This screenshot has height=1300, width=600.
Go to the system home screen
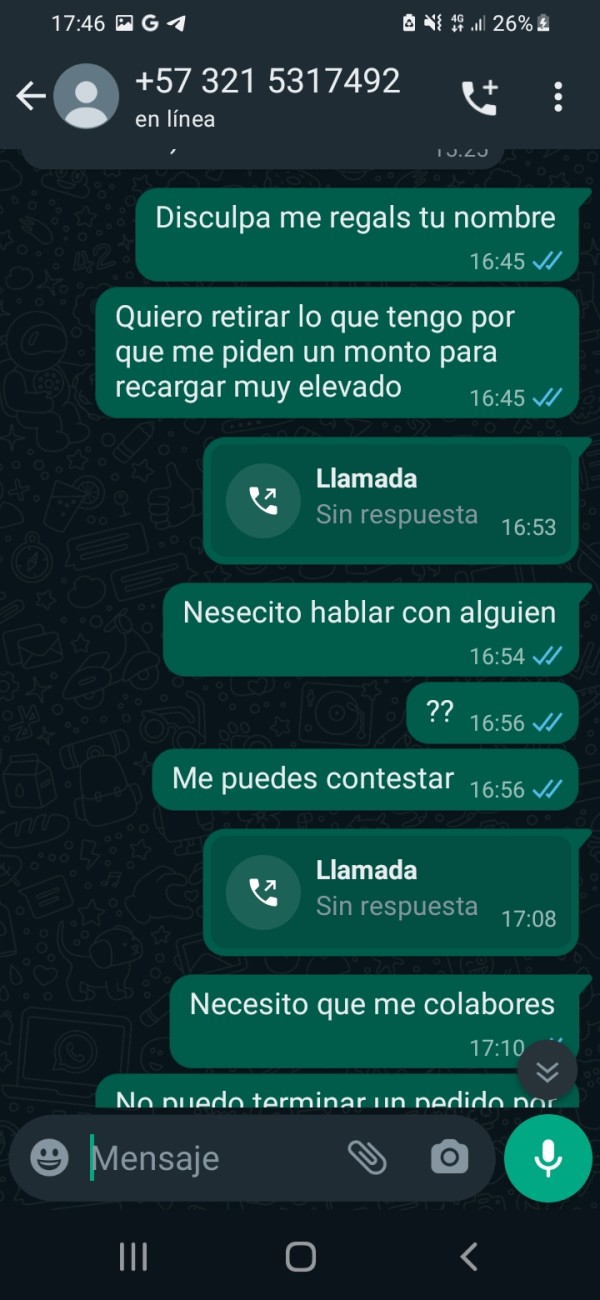coord(300,1257)
